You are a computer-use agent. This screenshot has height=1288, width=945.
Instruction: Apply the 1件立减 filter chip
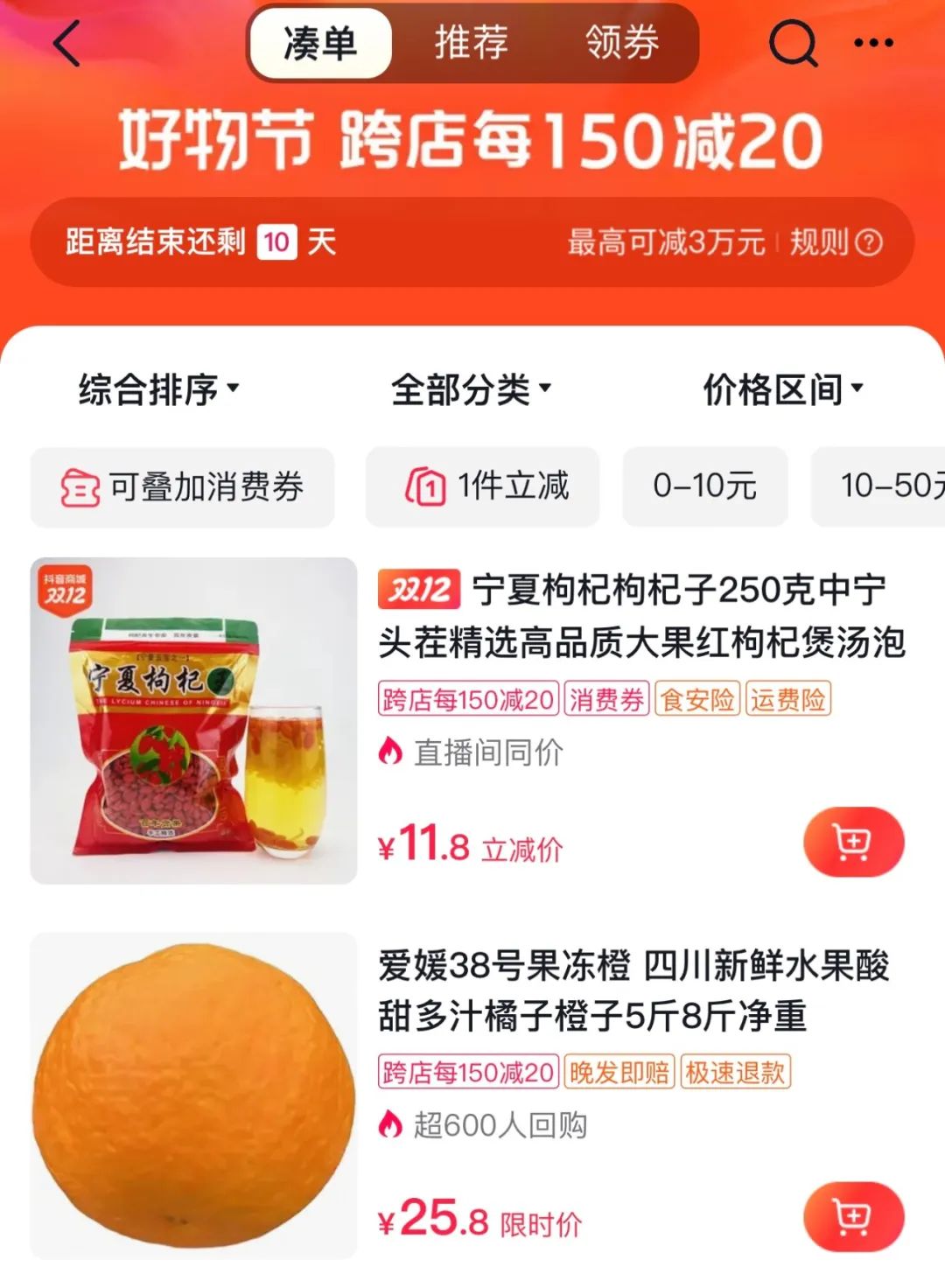(x=482, y=486)
